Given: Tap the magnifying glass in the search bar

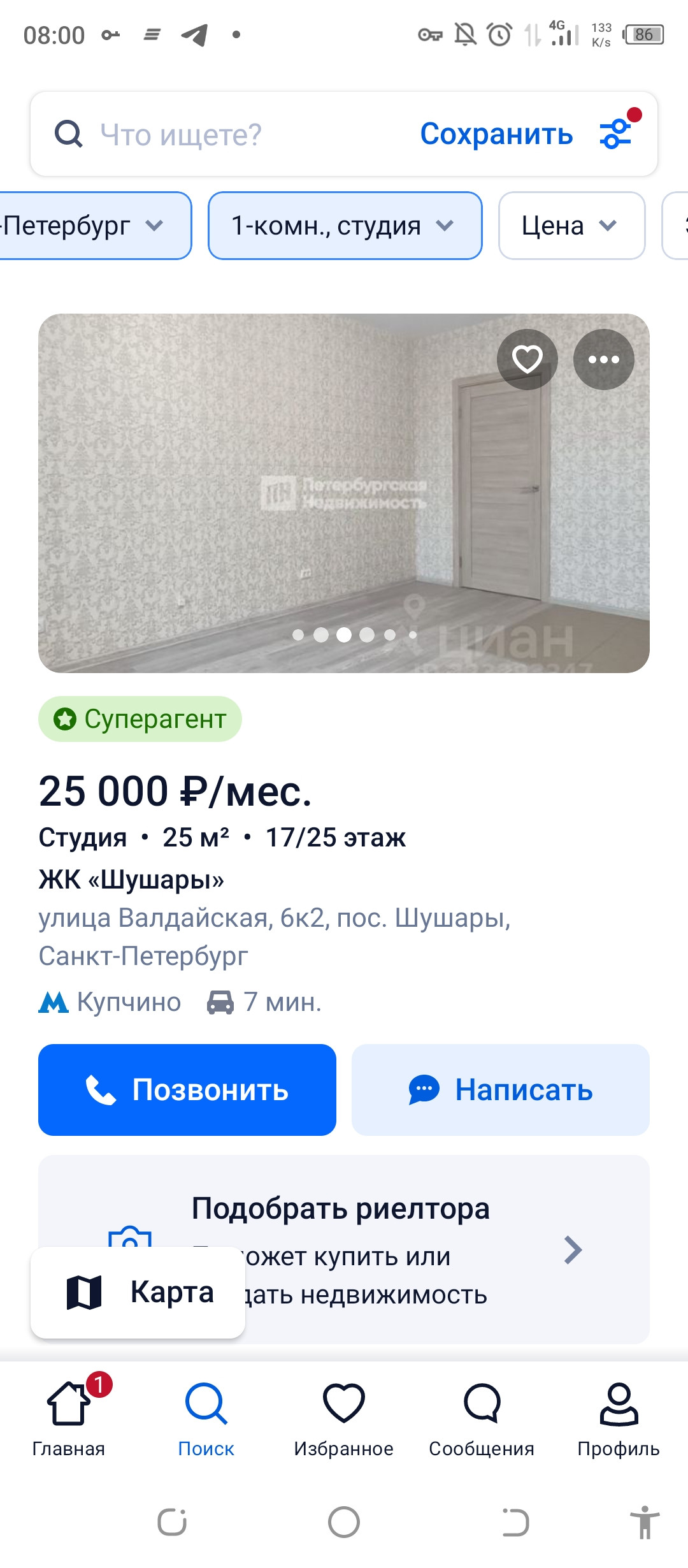Looking at the screenshot, I should click(68, 134).
